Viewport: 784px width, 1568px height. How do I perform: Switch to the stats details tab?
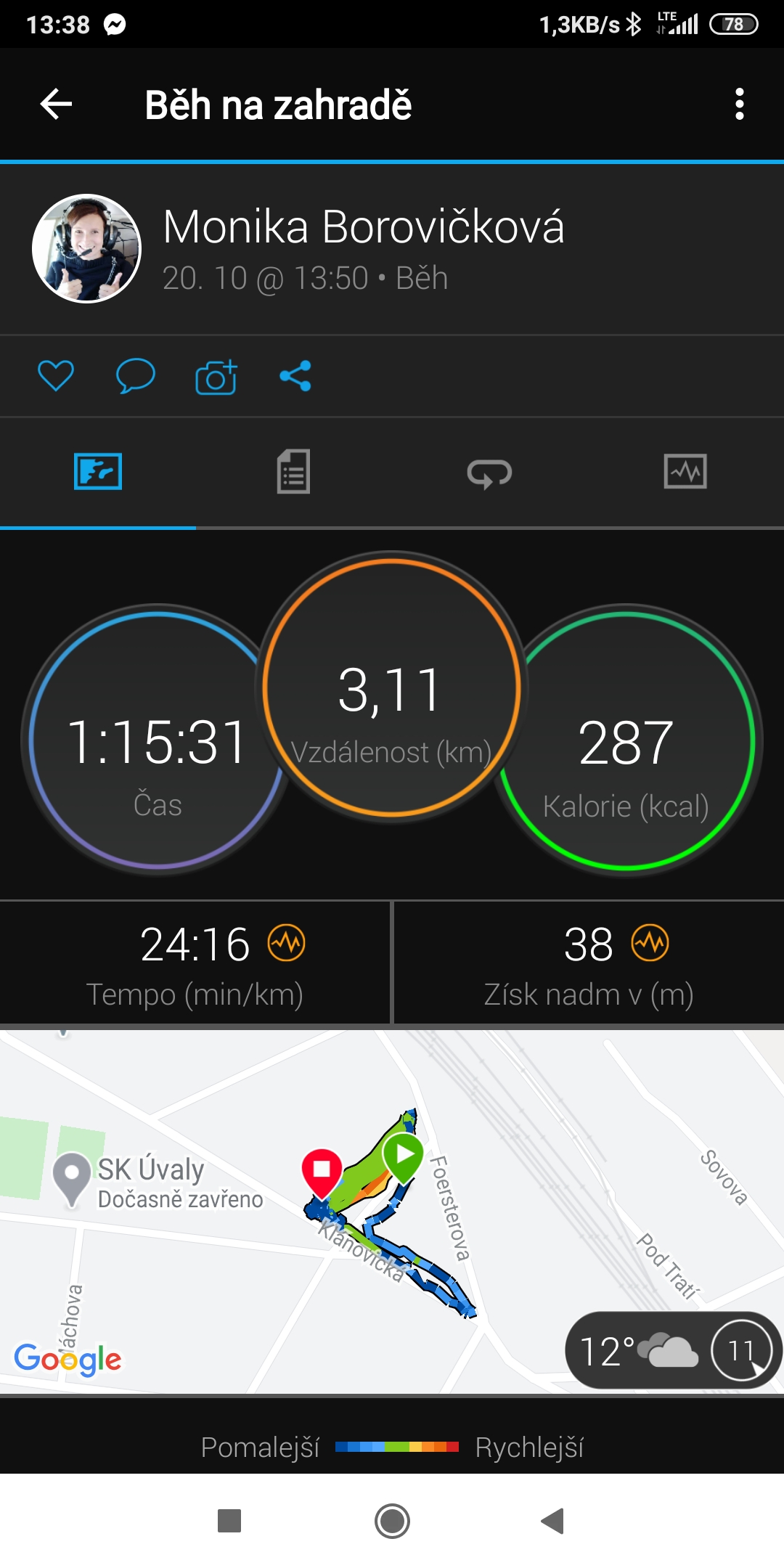click(x=293, y=472)
